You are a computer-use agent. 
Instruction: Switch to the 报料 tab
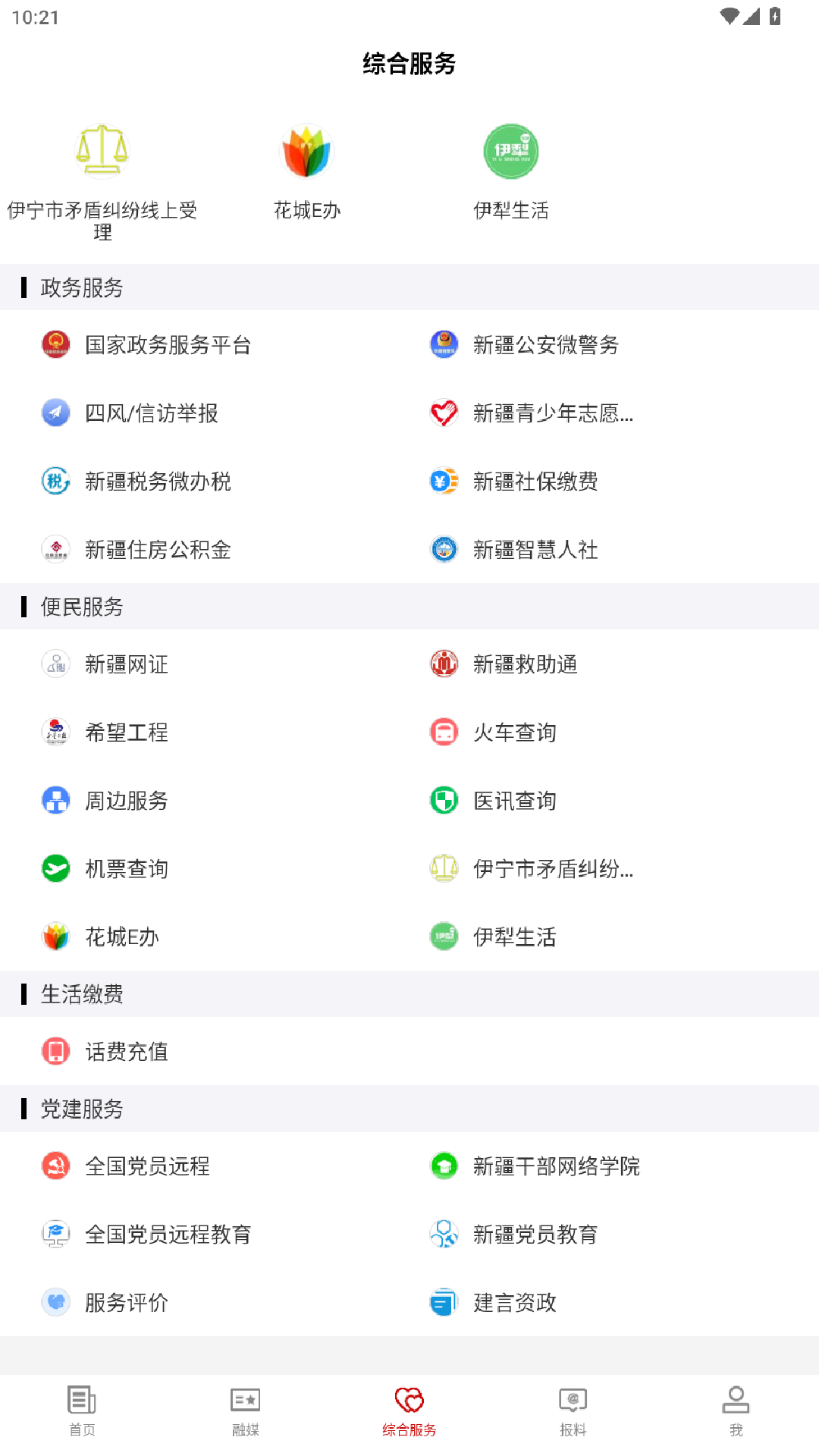pos(573,1411)
